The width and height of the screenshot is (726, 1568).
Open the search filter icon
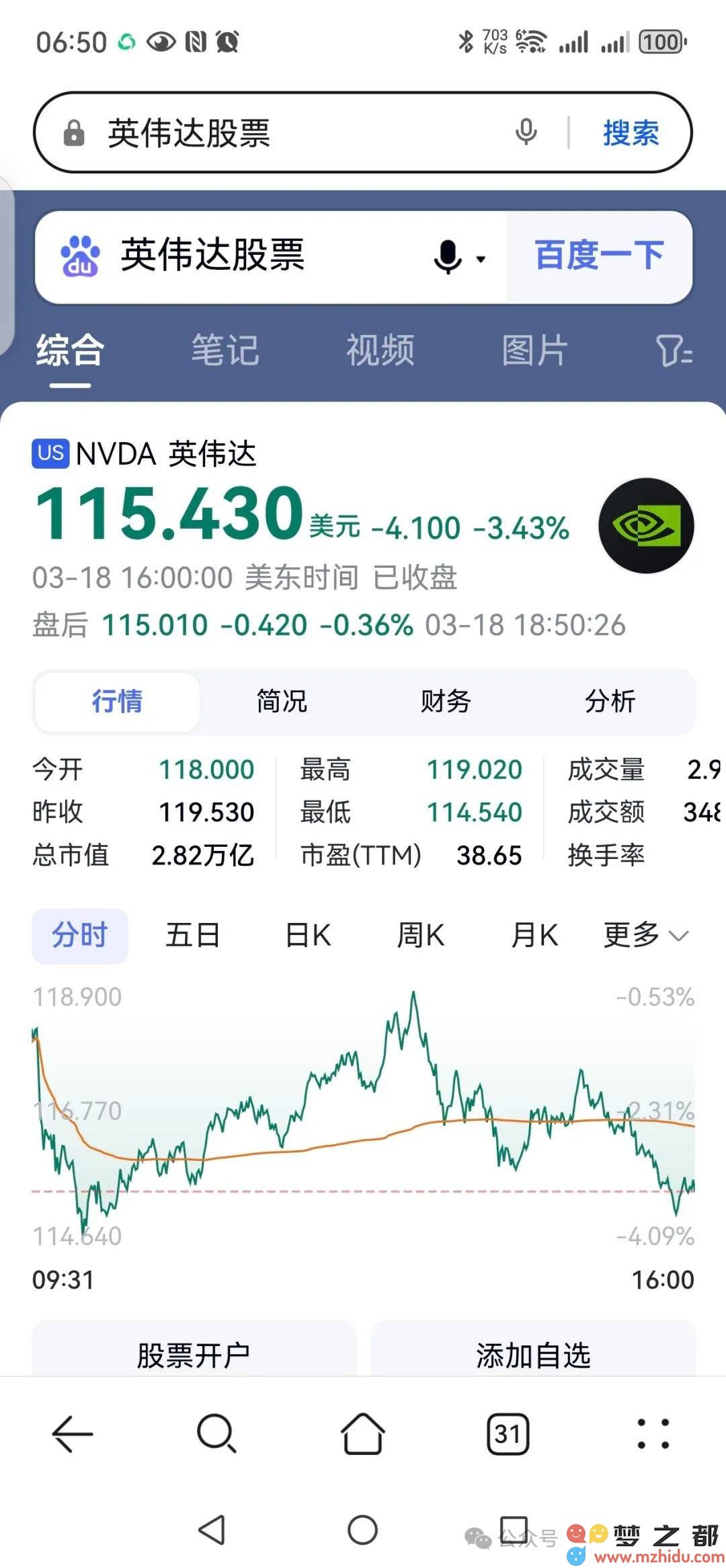(x=674, y=350)
